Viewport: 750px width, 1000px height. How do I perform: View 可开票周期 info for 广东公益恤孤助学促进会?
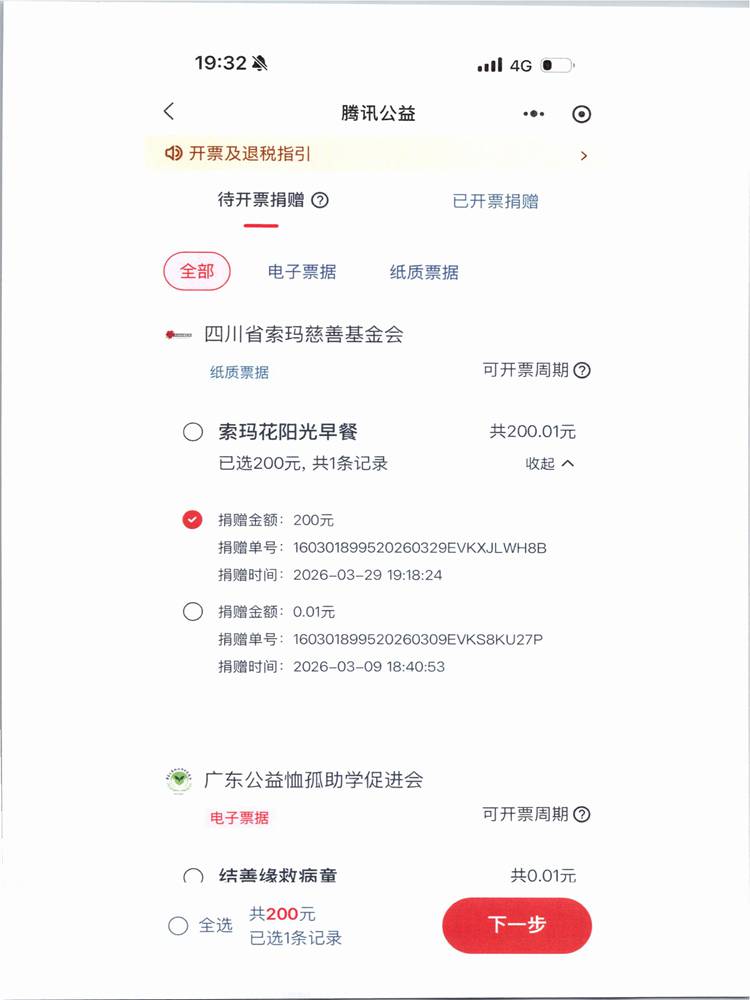click(x=582, y=814)
